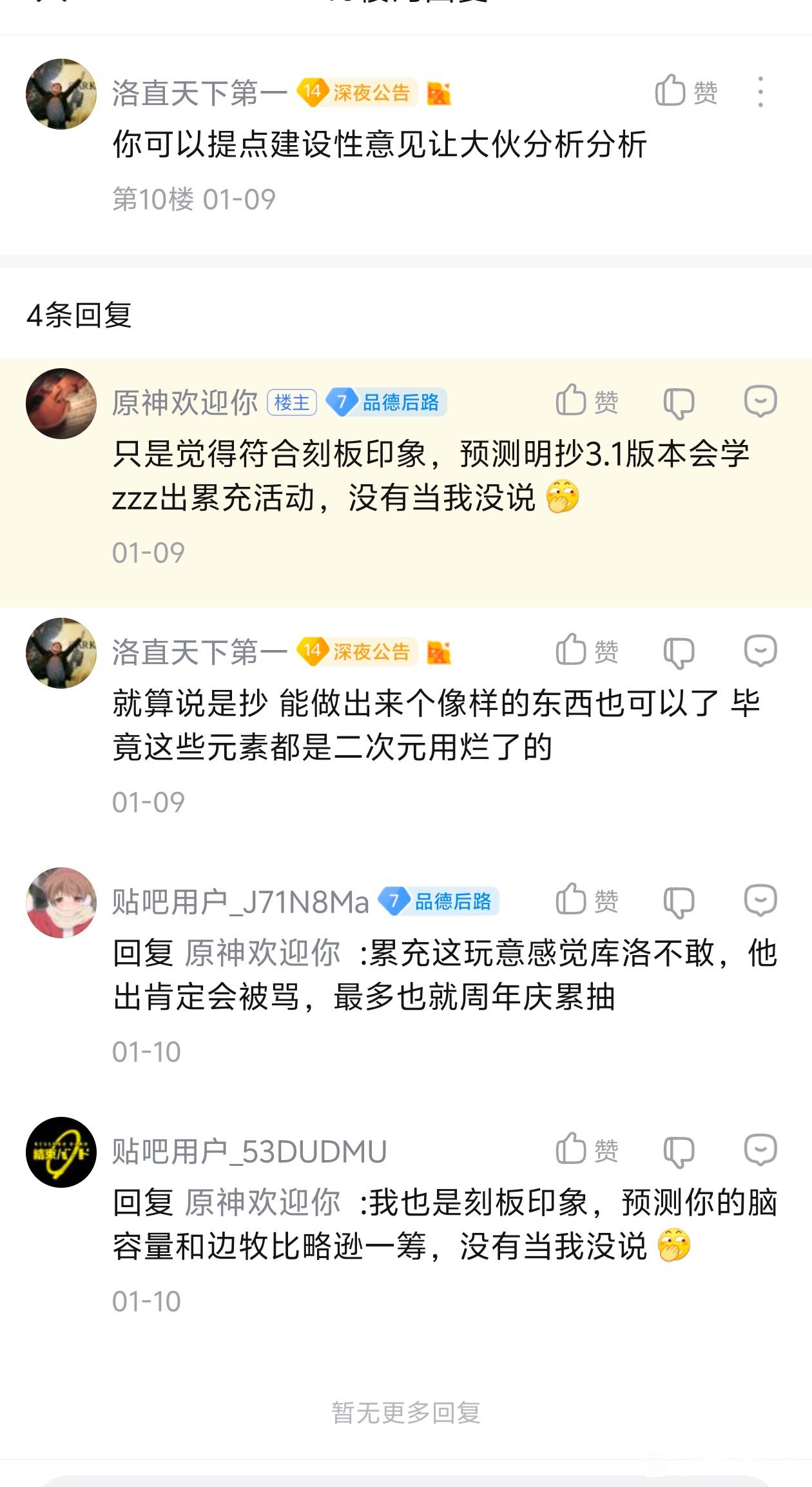Open 贴吧用户_J71N8Ma's profile picture
The image size is (812, 1487).
point(61,903)
